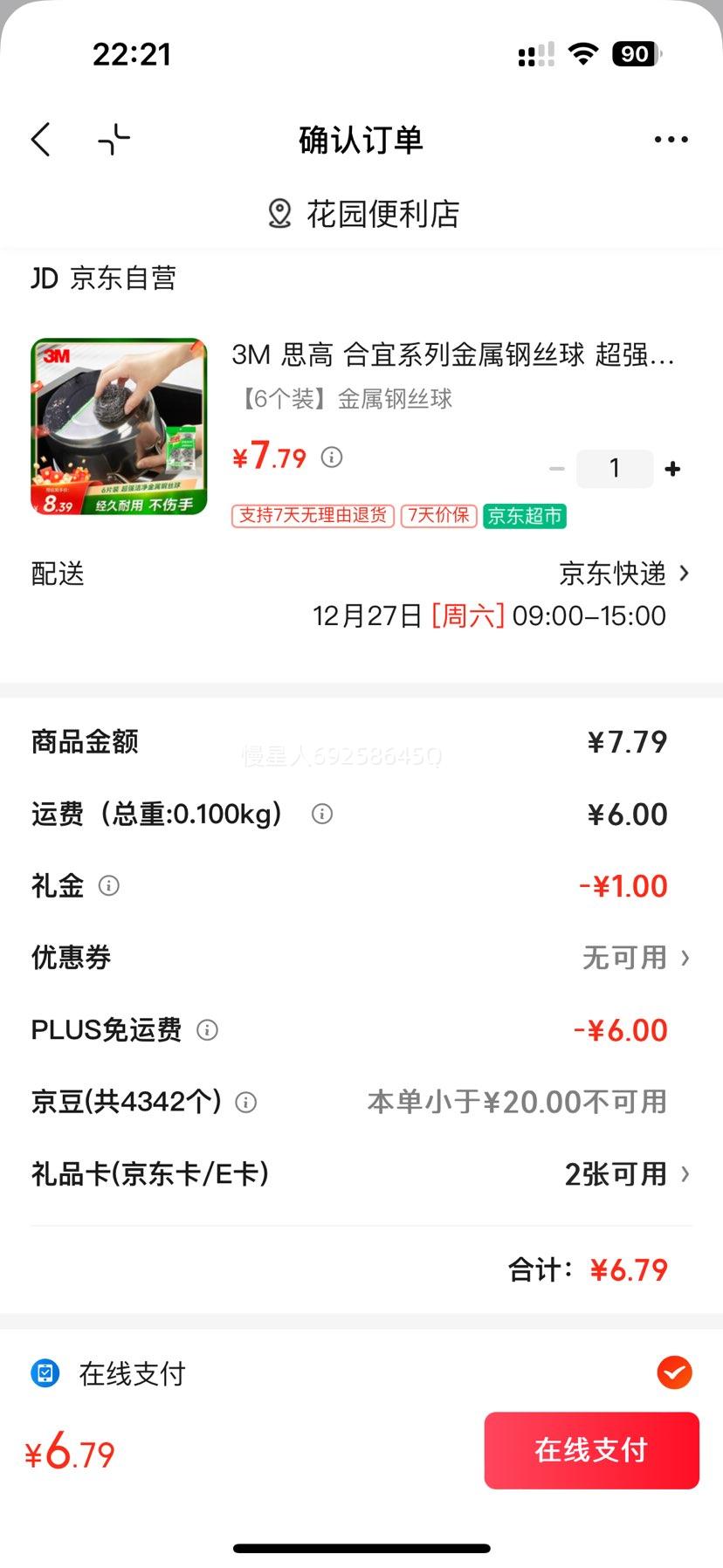
Task: Tap the back arrow to exit order
Action: pos(40,139)
